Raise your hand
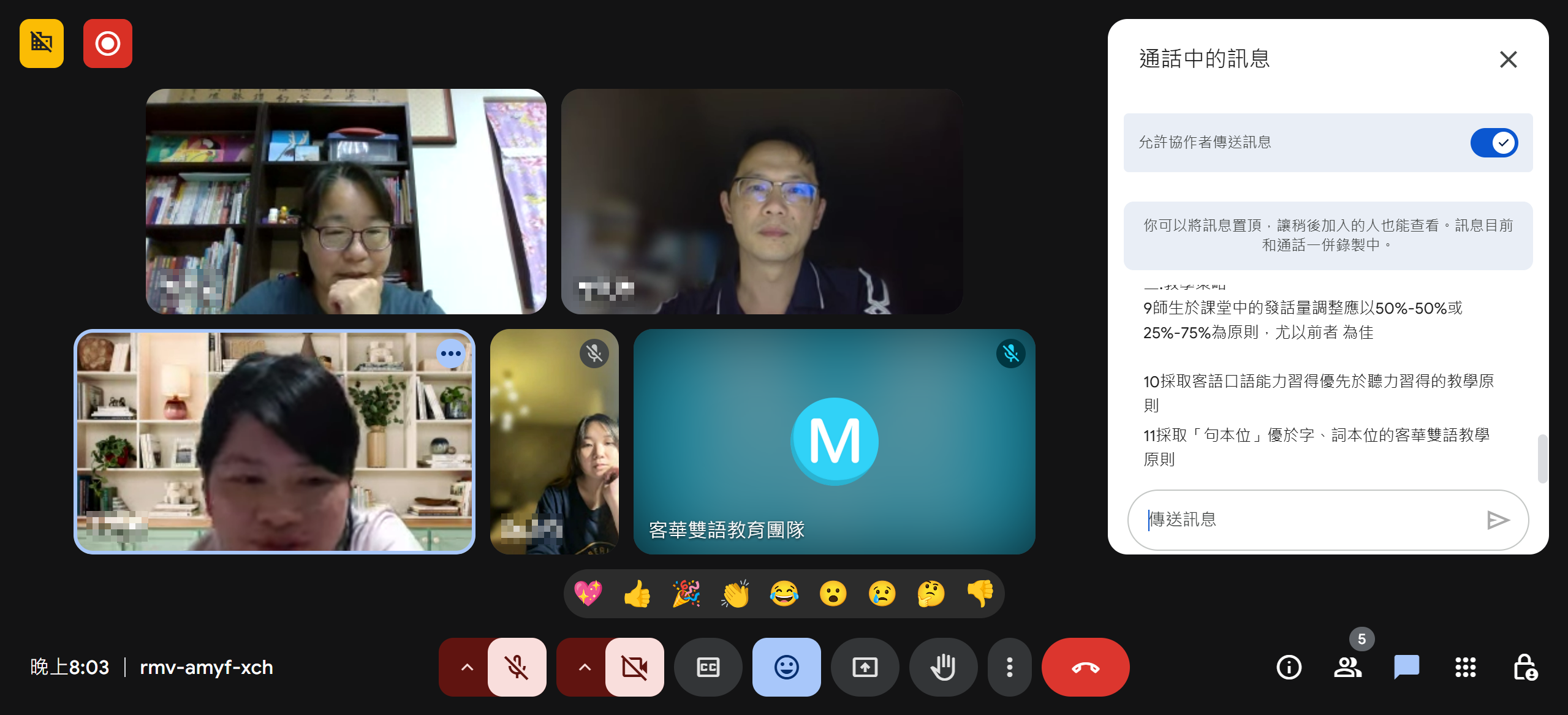This screenshot has height=715, width=1568. tap(943, 667)
